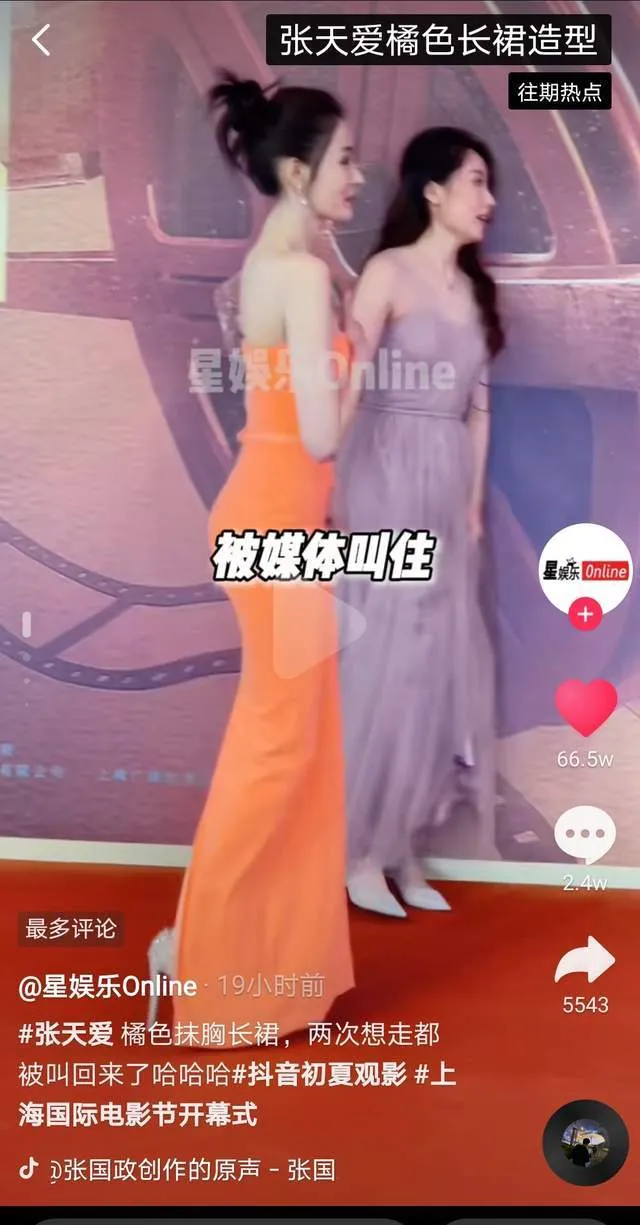Screen dimensions: 640x1225
Task: Open the 往期热点 past hot topics chip
Action: tap(559, 92)
